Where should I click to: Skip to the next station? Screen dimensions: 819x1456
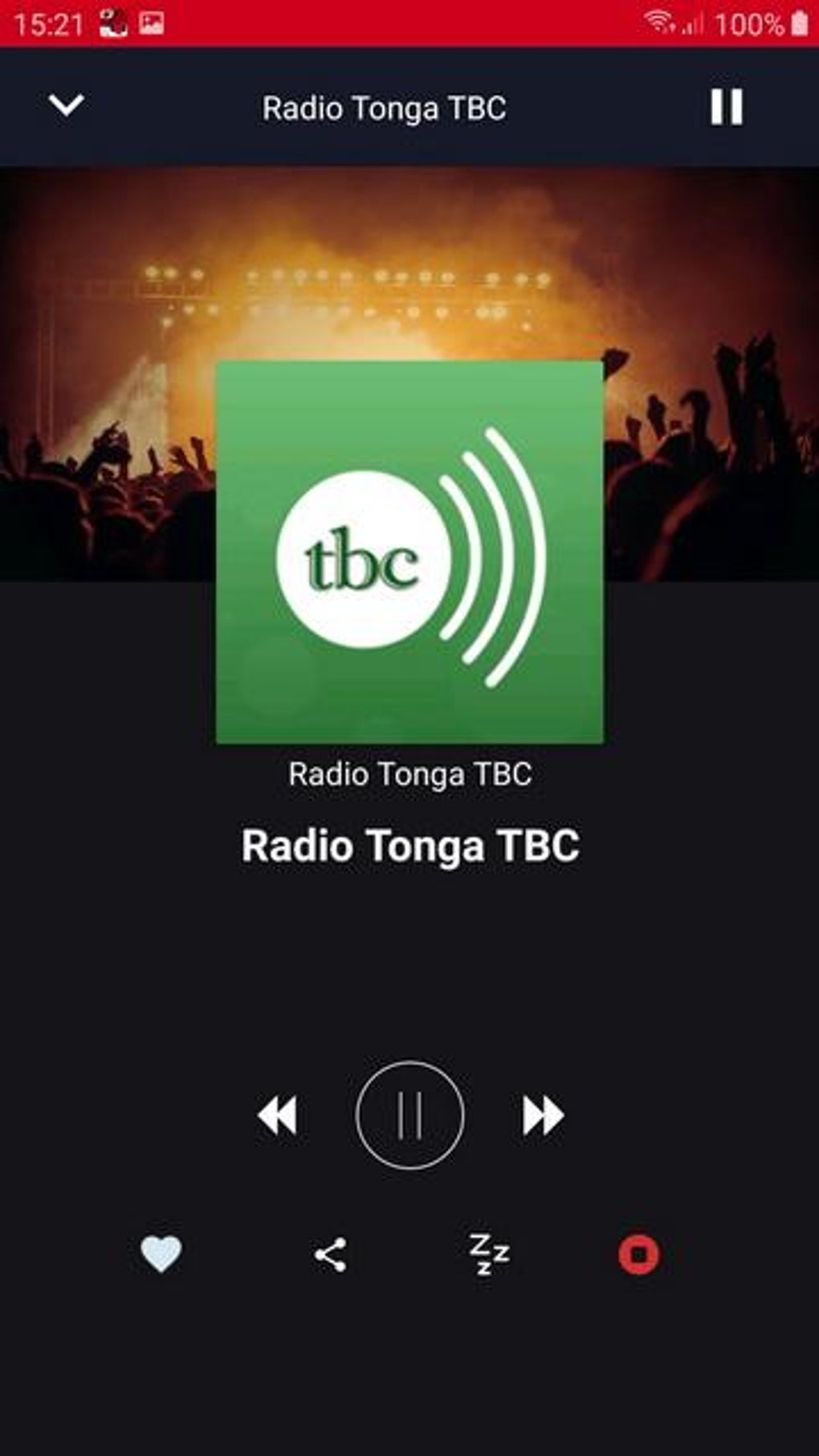pos(540,1114)
